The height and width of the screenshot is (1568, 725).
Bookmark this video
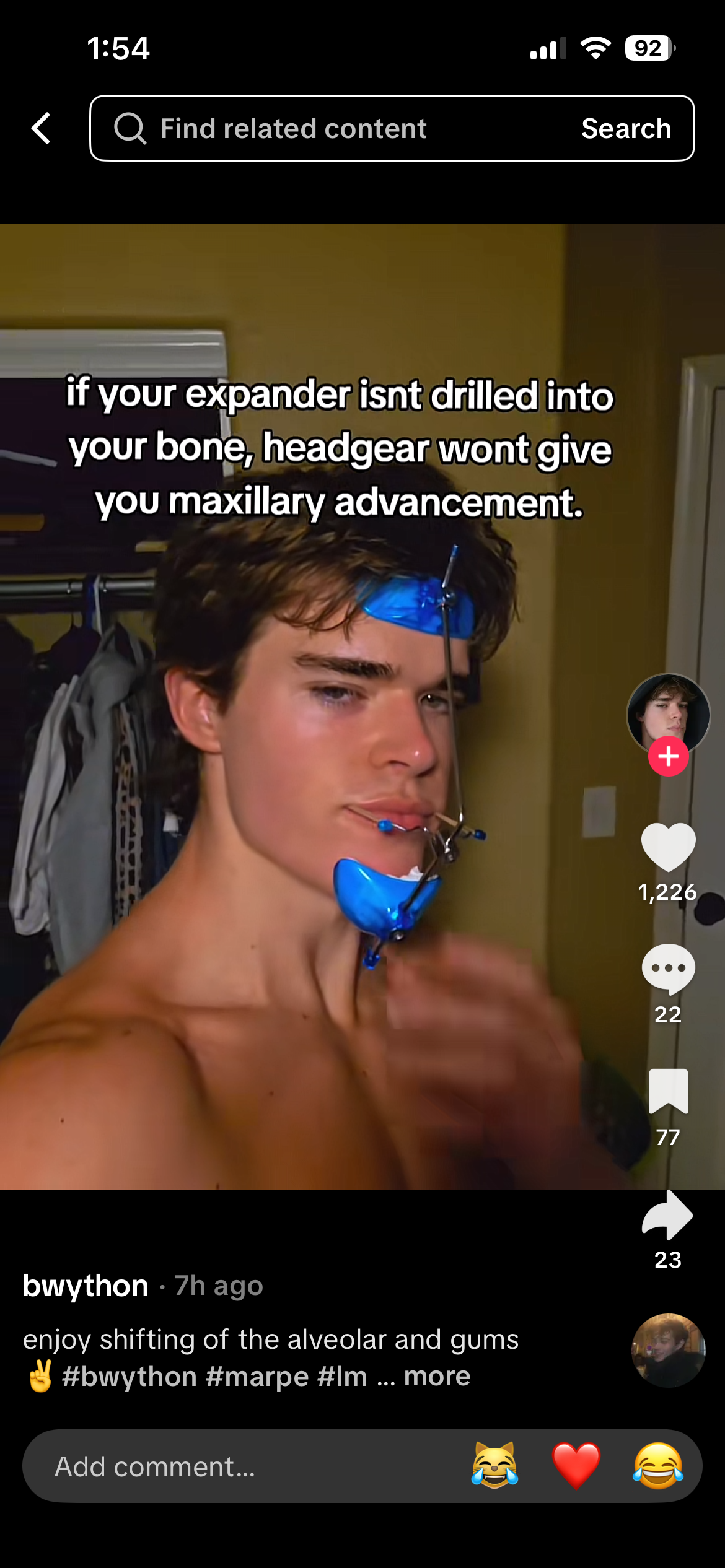[668, 1091]
